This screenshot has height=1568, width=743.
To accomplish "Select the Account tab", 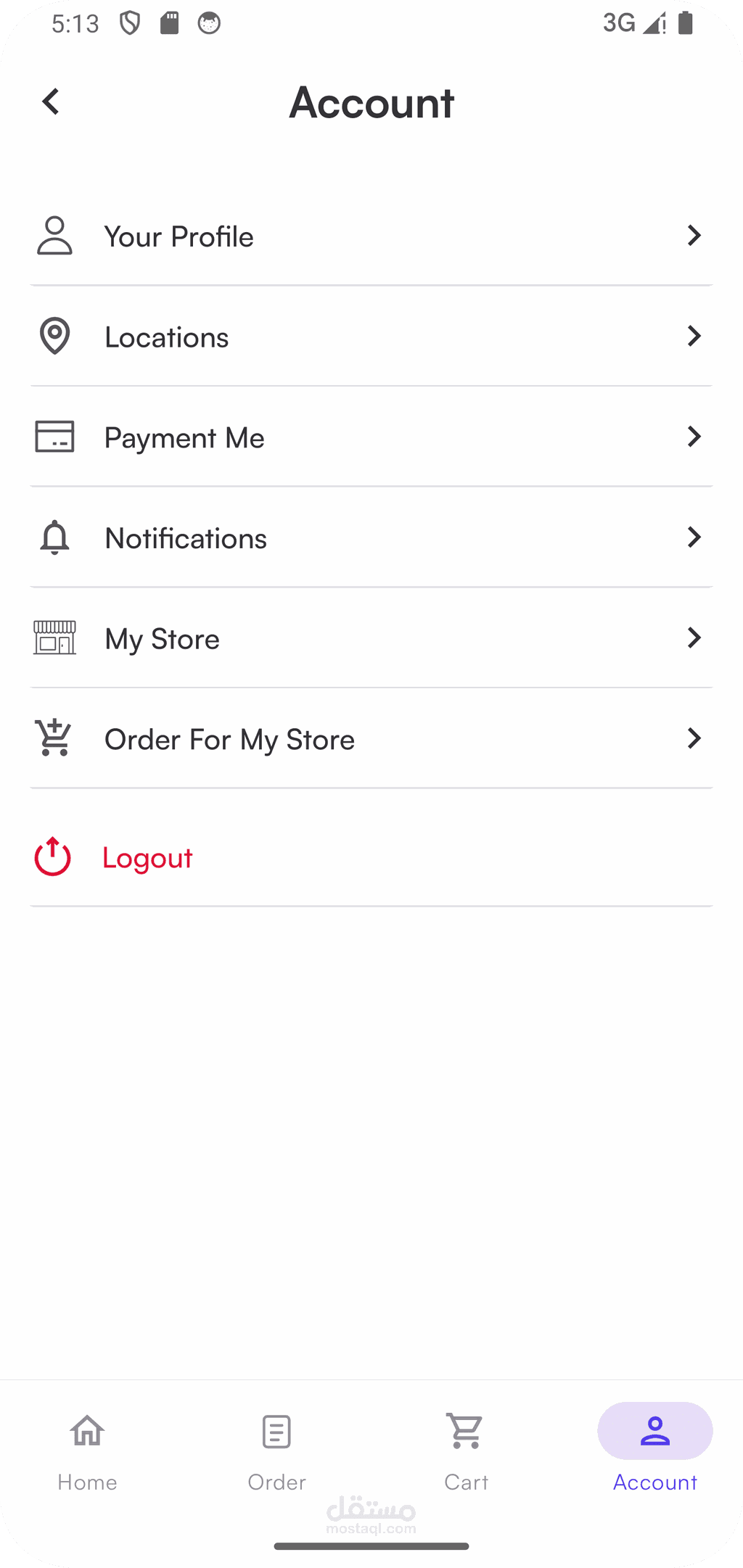I will (654, 1450).
